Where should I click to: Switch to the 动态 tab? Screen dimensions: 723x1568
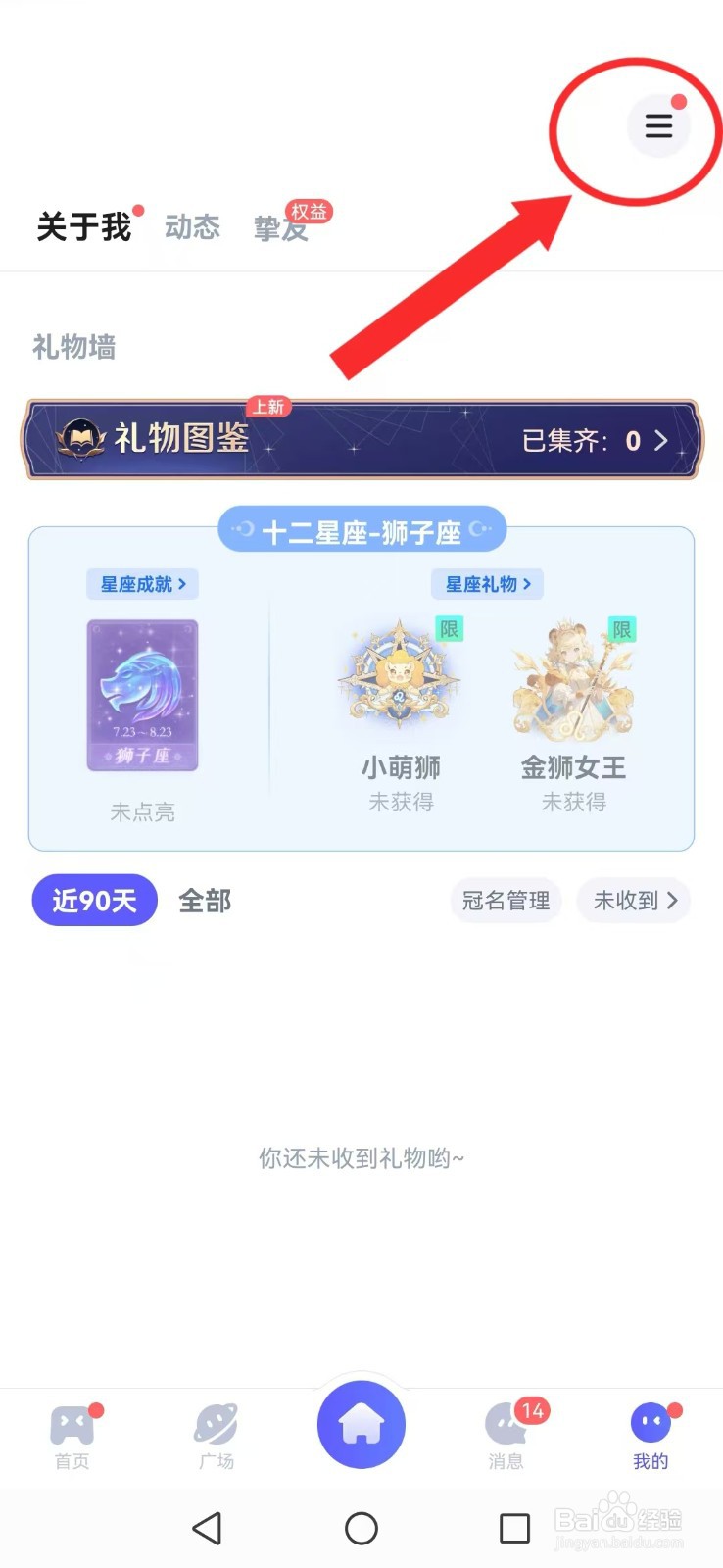coord(192,227)
